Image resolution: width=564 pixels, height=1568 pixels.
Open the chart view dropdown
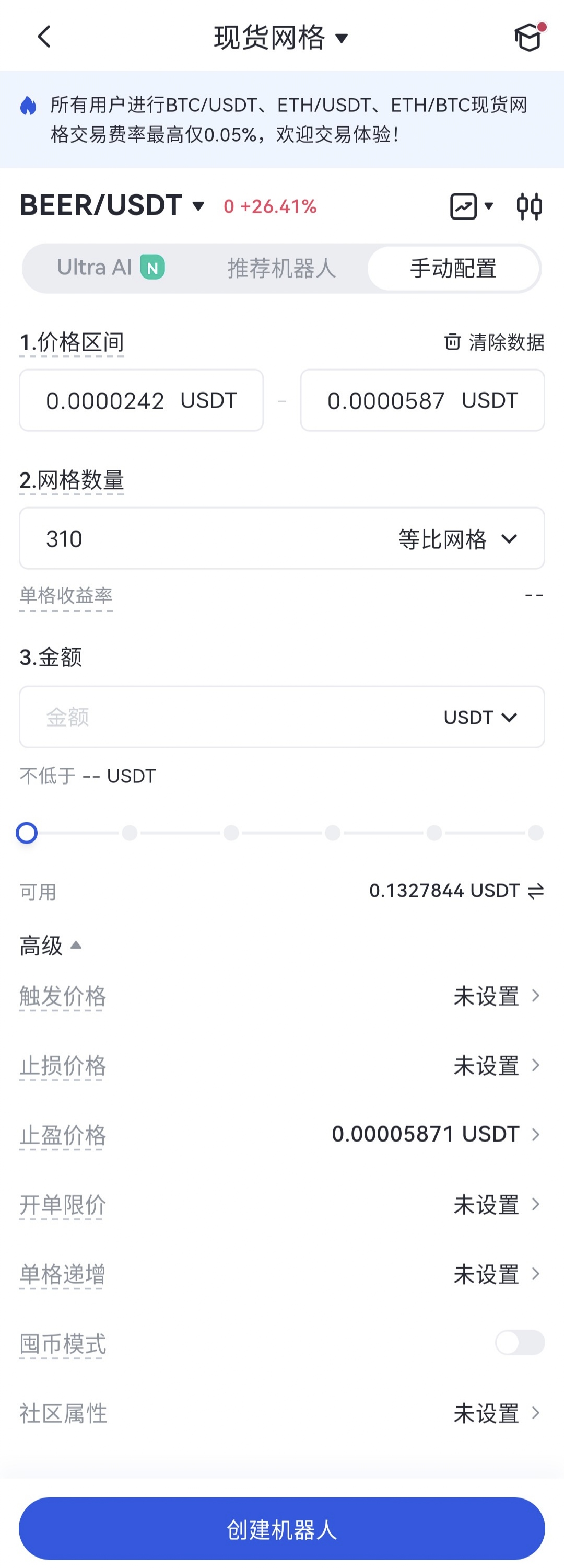tap(472, 206)
